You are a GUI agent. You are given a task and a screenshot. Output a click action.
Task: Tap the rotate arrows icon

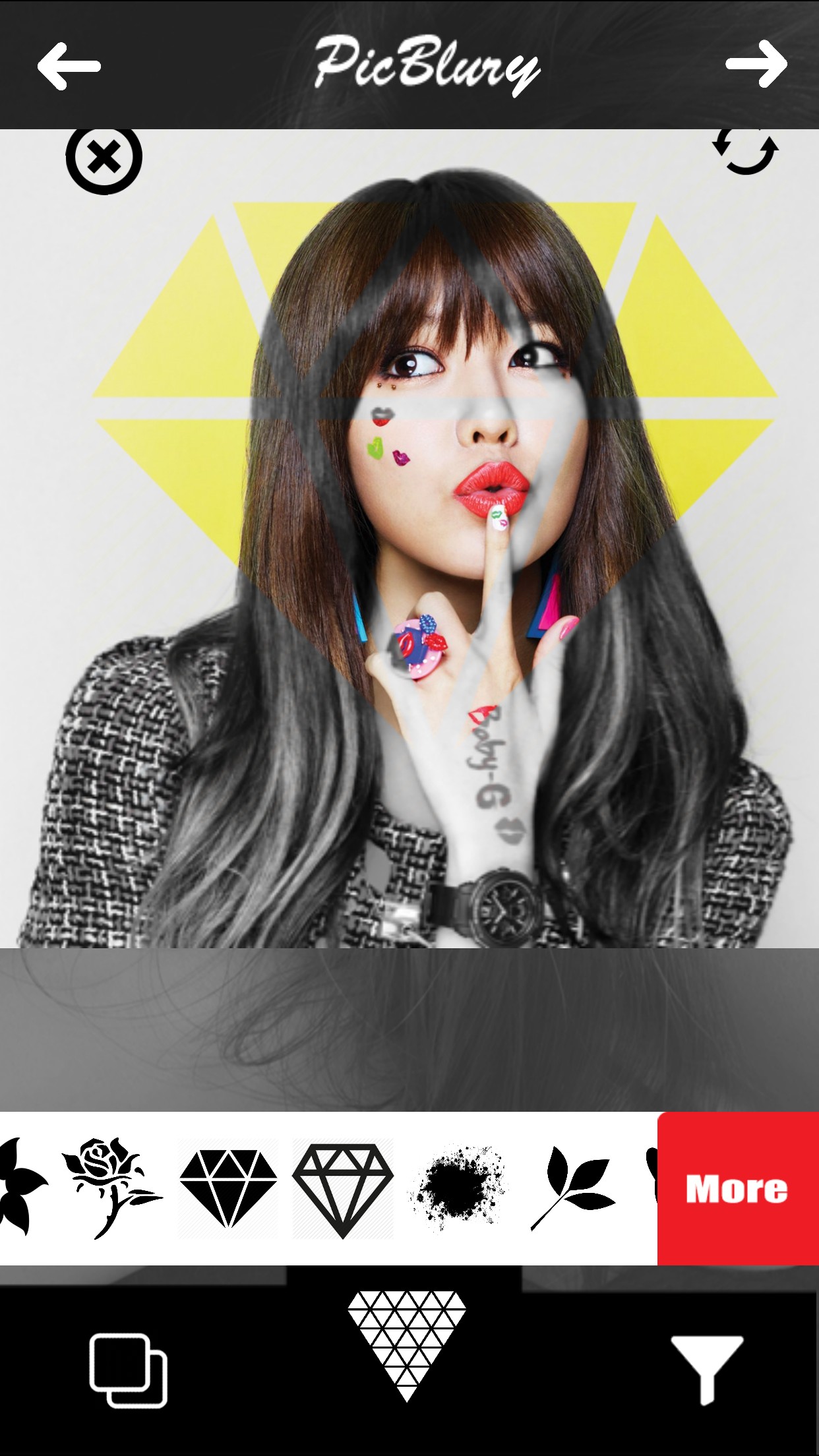[745, 150]
